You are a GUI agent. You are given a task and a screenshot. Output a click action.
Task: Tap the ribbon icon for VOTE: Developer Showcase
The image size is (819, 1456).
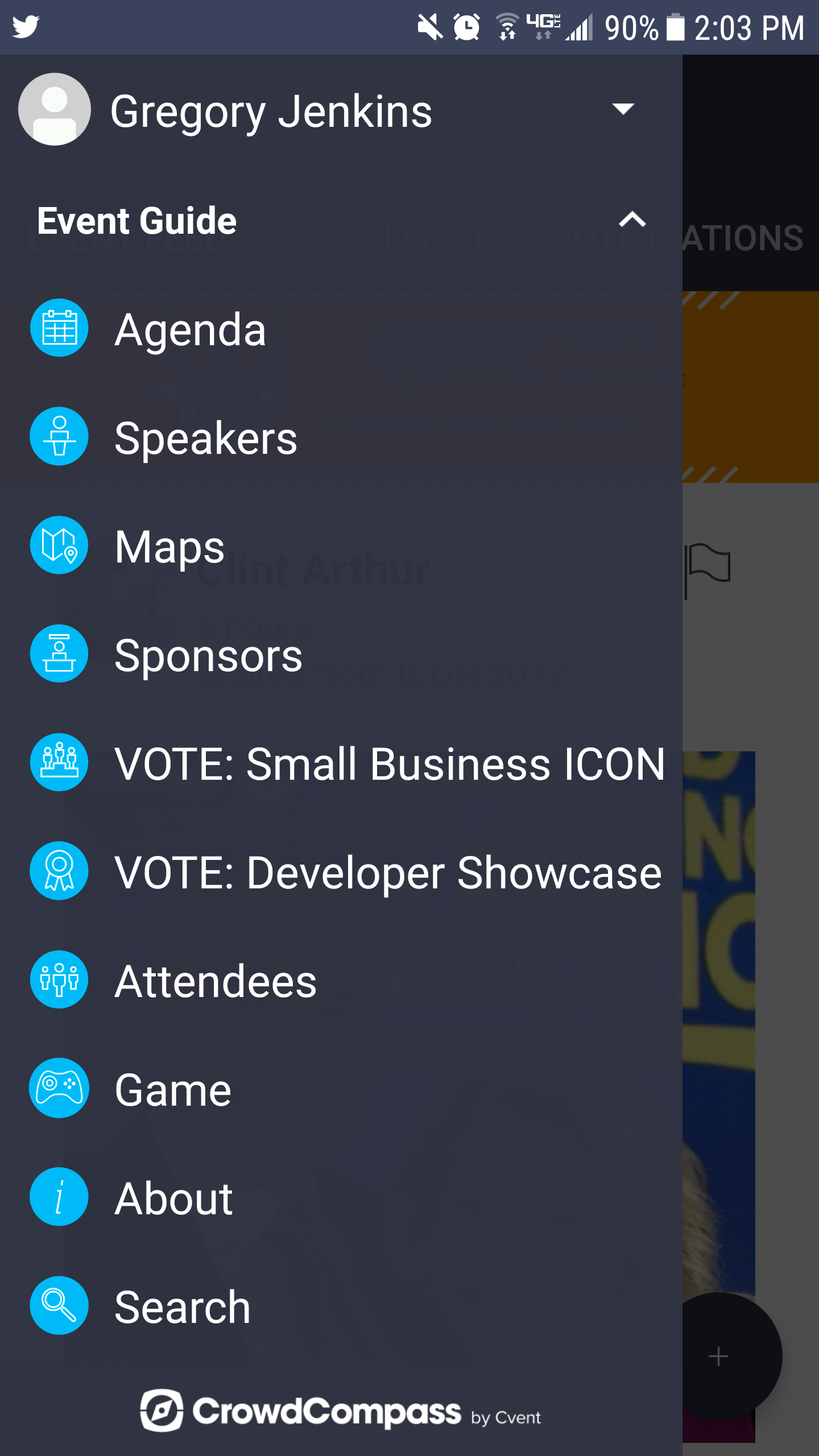tap(59, 871)
